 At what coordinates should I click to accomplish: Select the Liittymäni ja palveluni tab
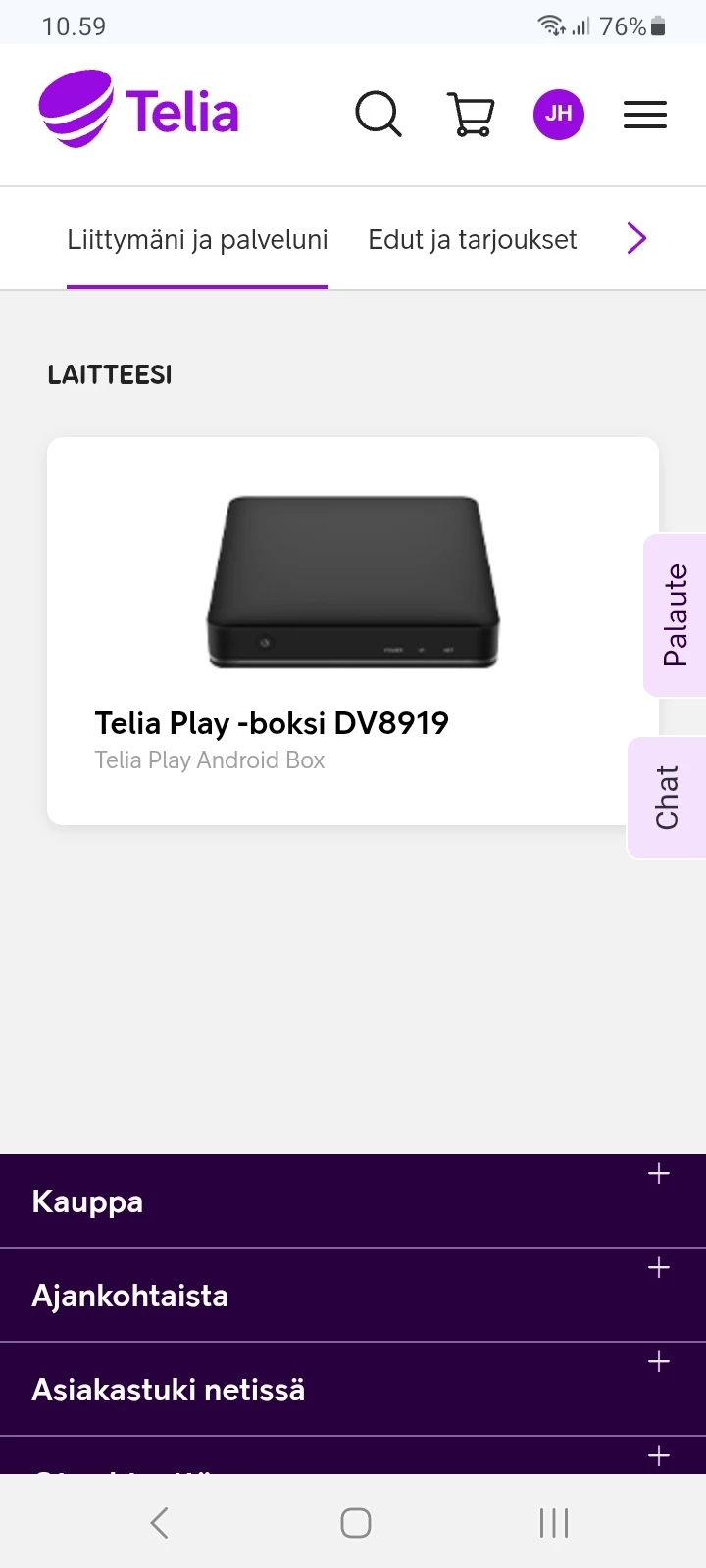[197, 240]
